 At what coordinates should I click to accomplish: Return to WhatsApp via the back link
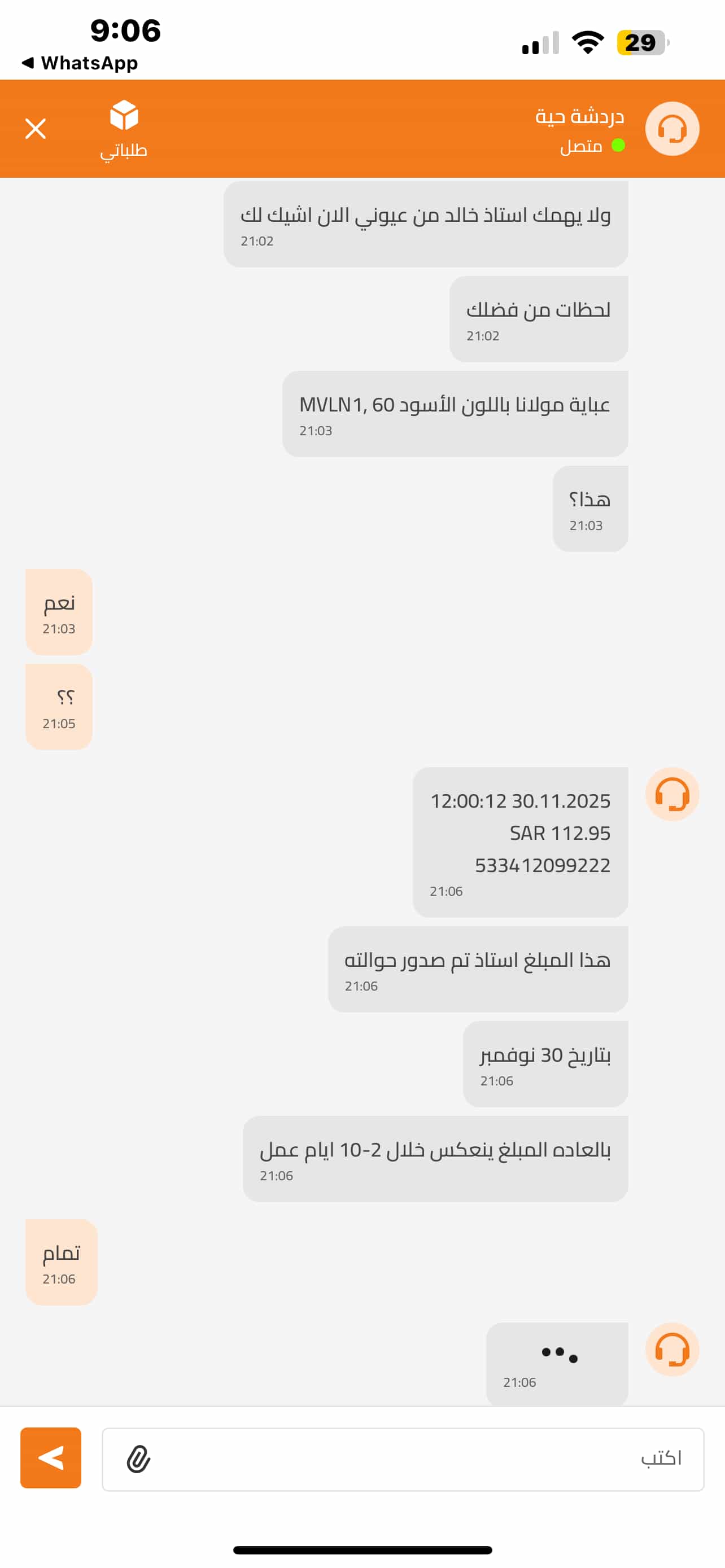pos(79,63)
